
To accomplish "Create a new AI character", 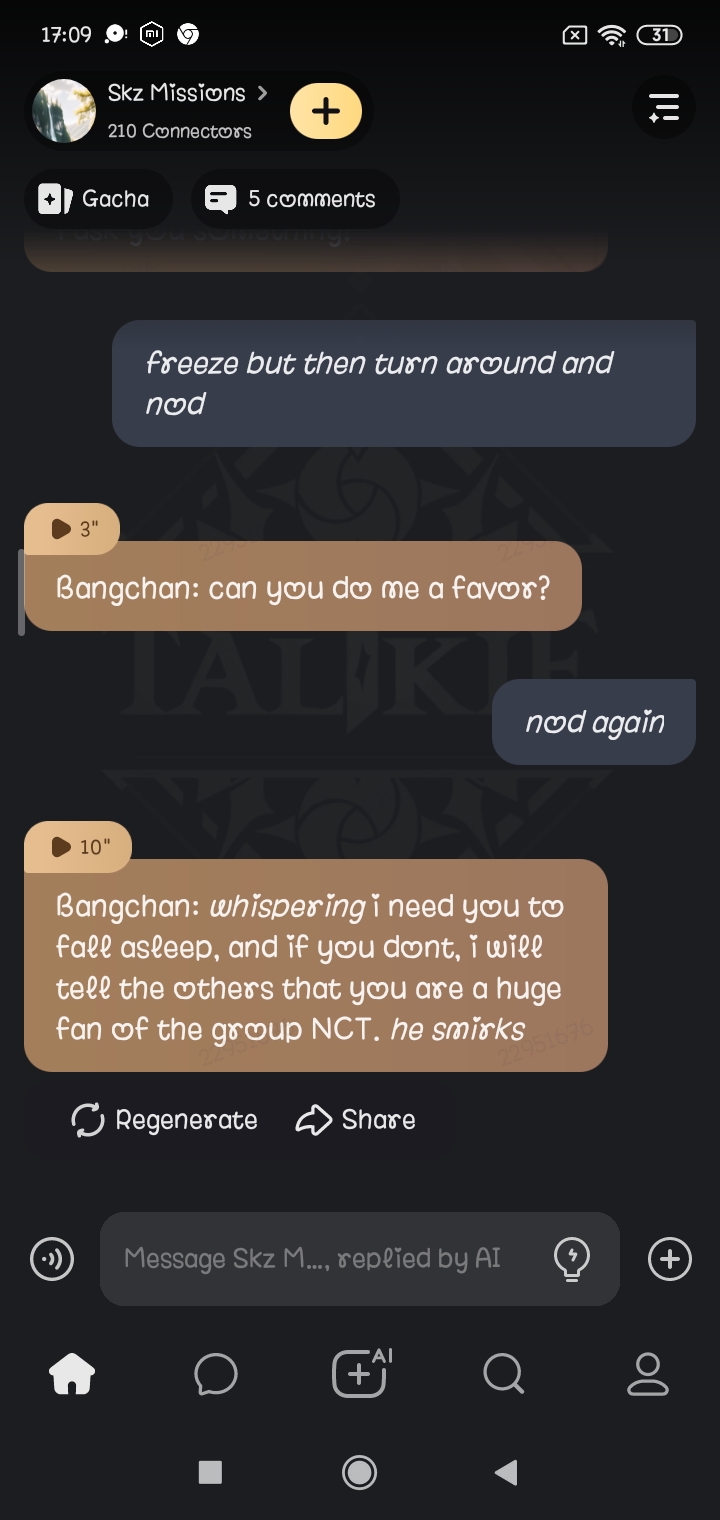I will coord(360,1374).
